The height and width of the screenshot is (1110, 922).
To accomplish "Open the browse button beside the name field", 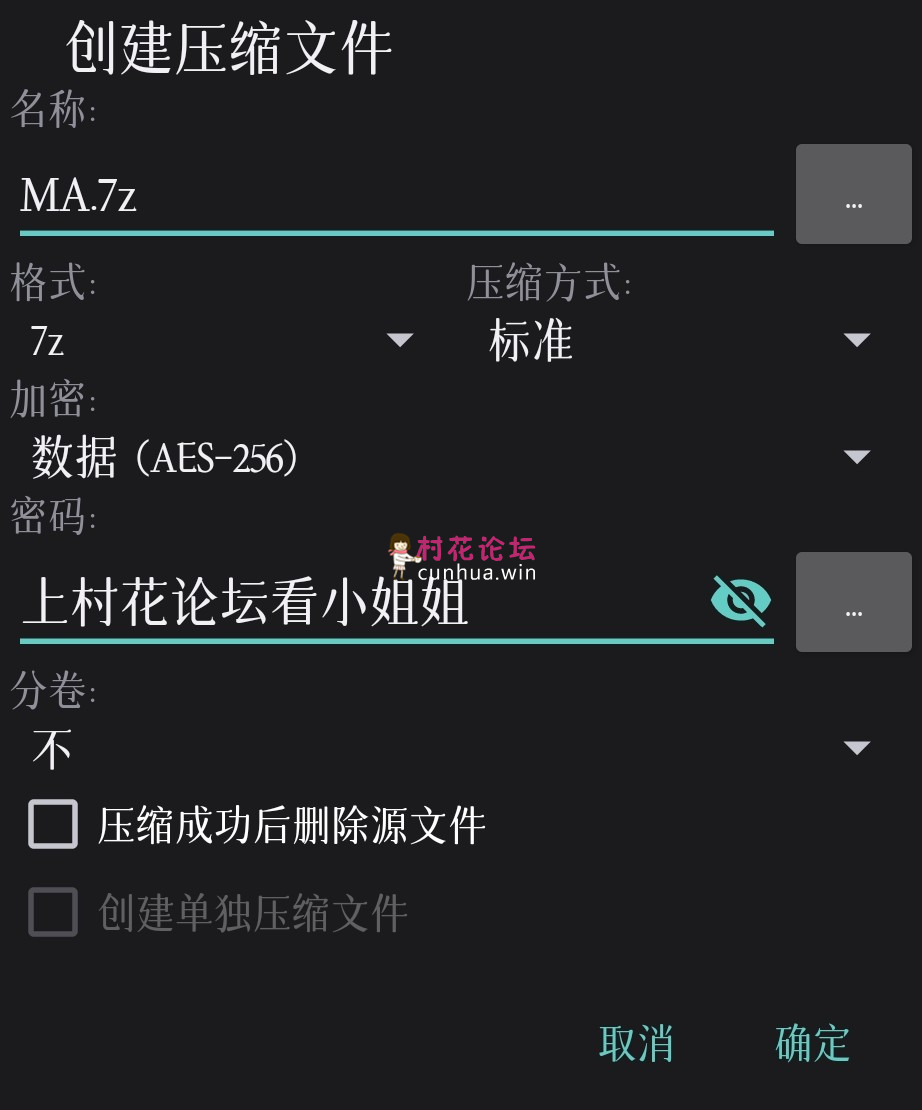I will 853,194.
